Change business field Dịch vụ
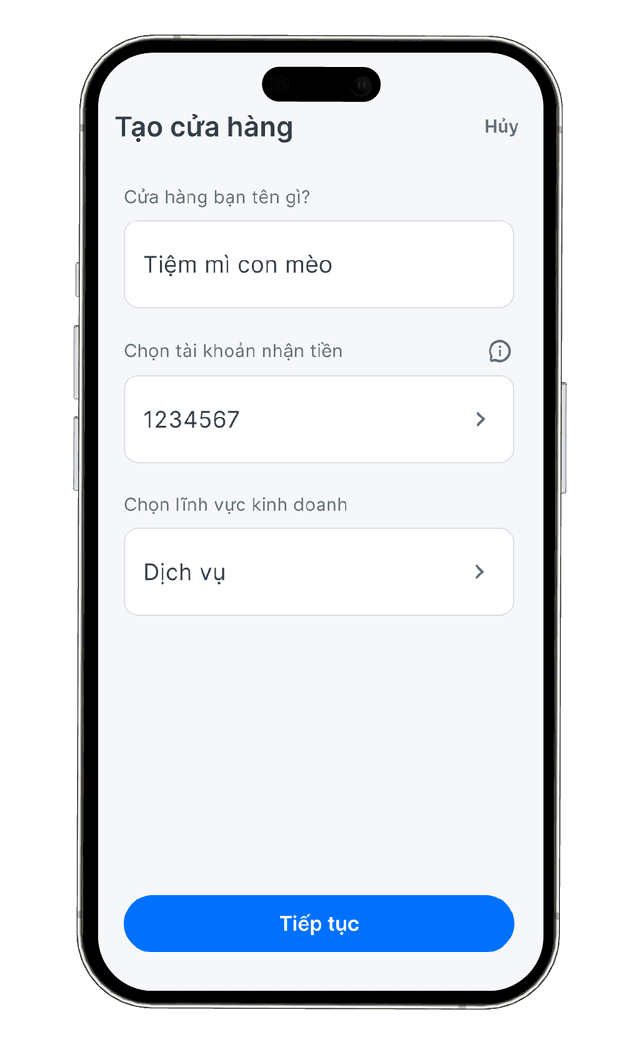 pos(318,572)
